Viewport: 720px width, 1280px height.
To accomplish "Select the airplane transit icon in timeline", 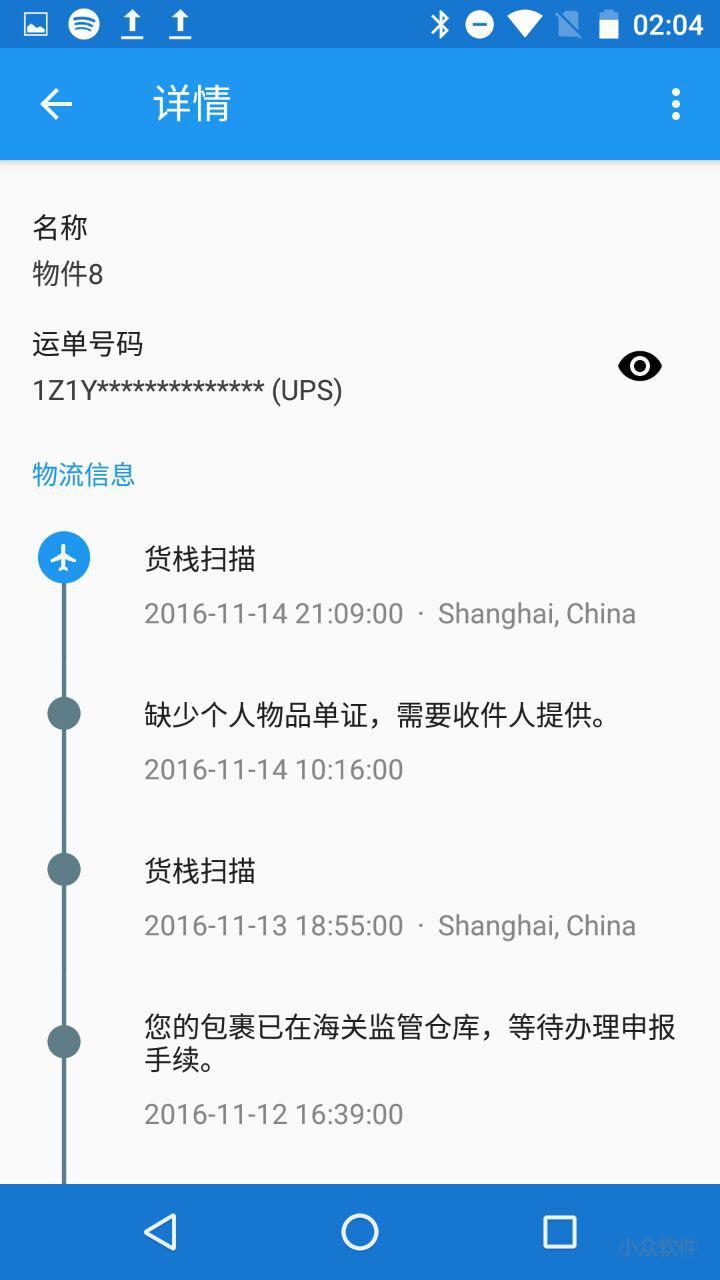I will tap(63, 557).
